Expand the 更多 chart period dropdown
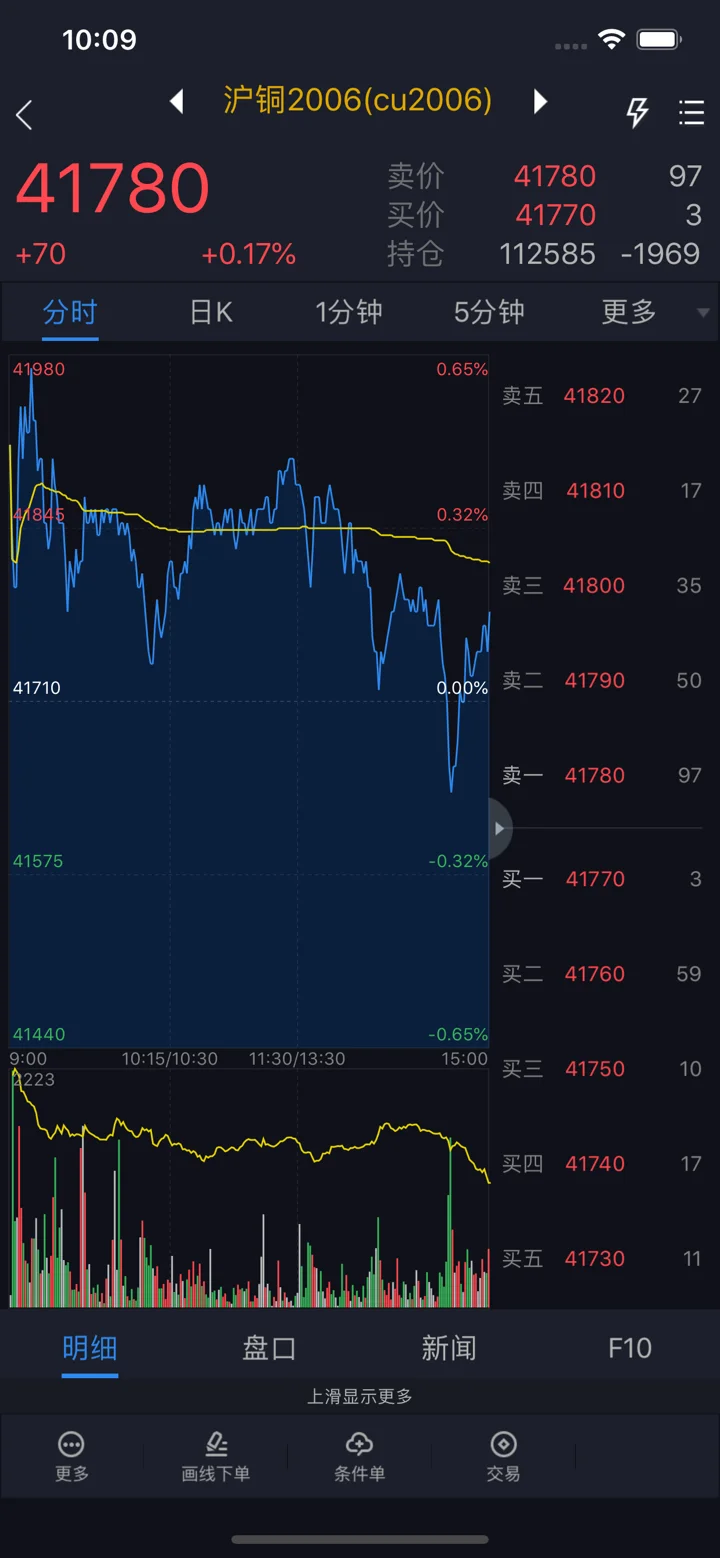This screenshot has height=1558, width=720. (x=655, y=312)
